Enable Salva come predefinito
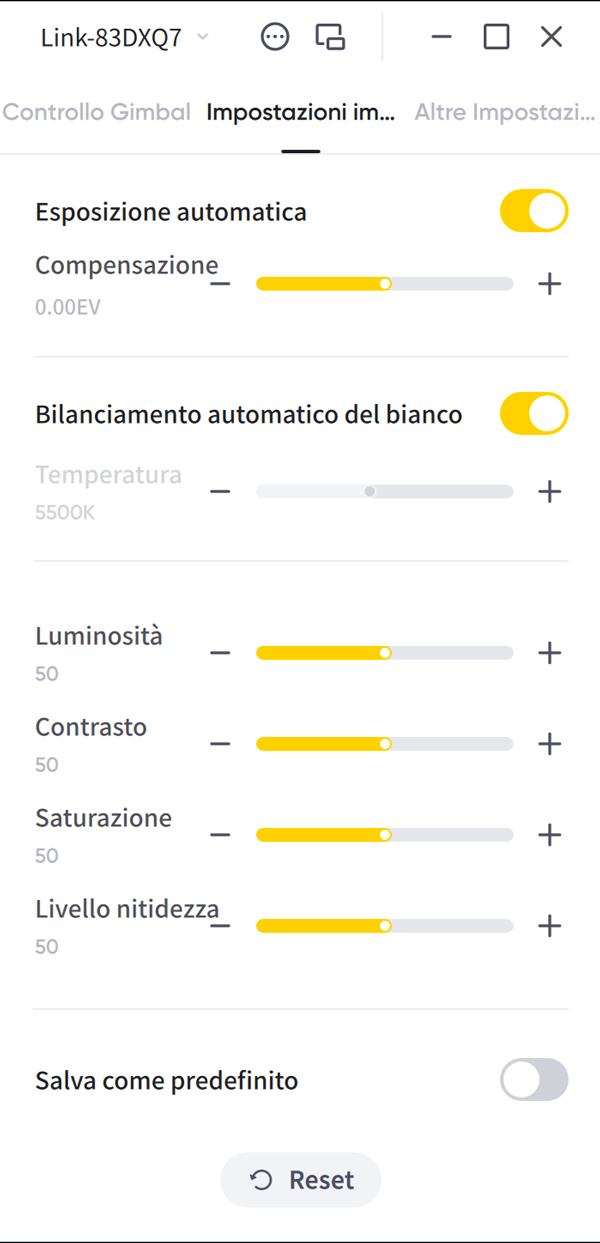This screenshot has width=600, height=1243. coord(534,1080)
